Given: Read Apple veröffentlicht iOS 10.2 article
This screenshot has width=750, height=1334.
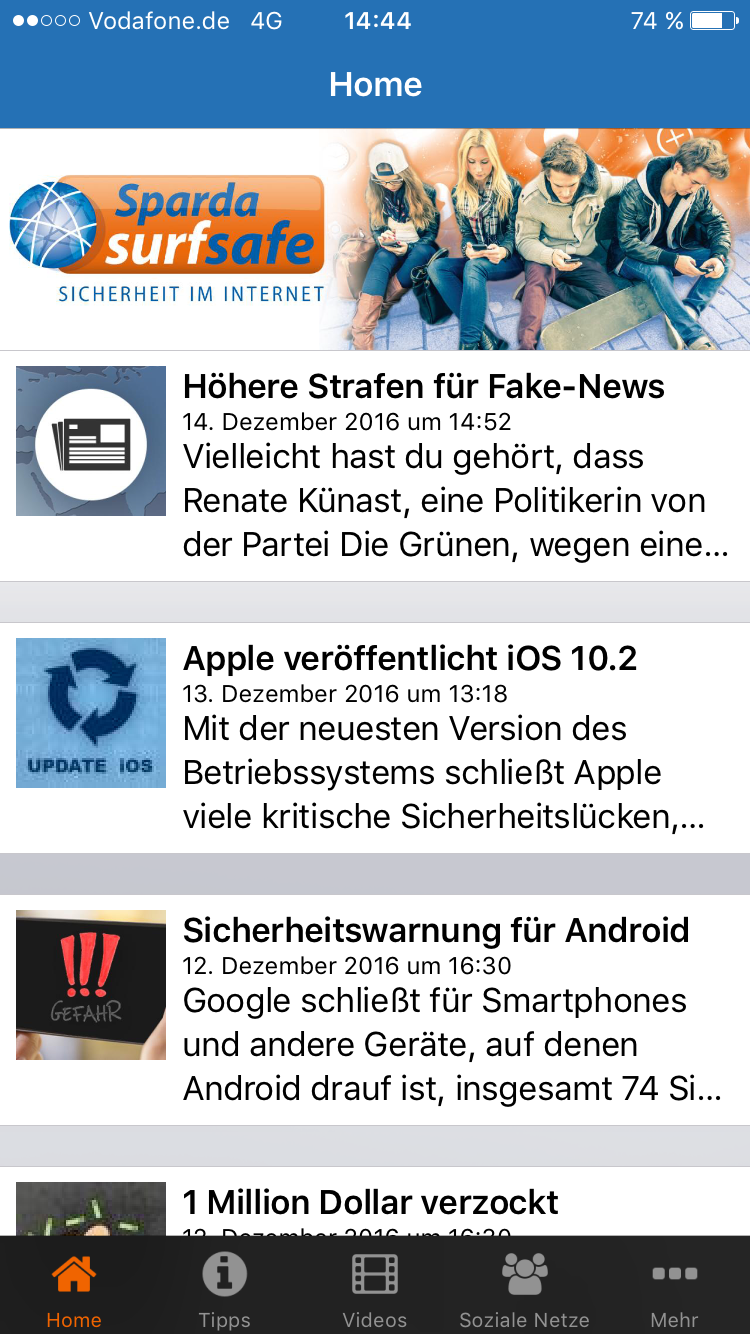Looking at the screenshot, I should coord(410,659).
